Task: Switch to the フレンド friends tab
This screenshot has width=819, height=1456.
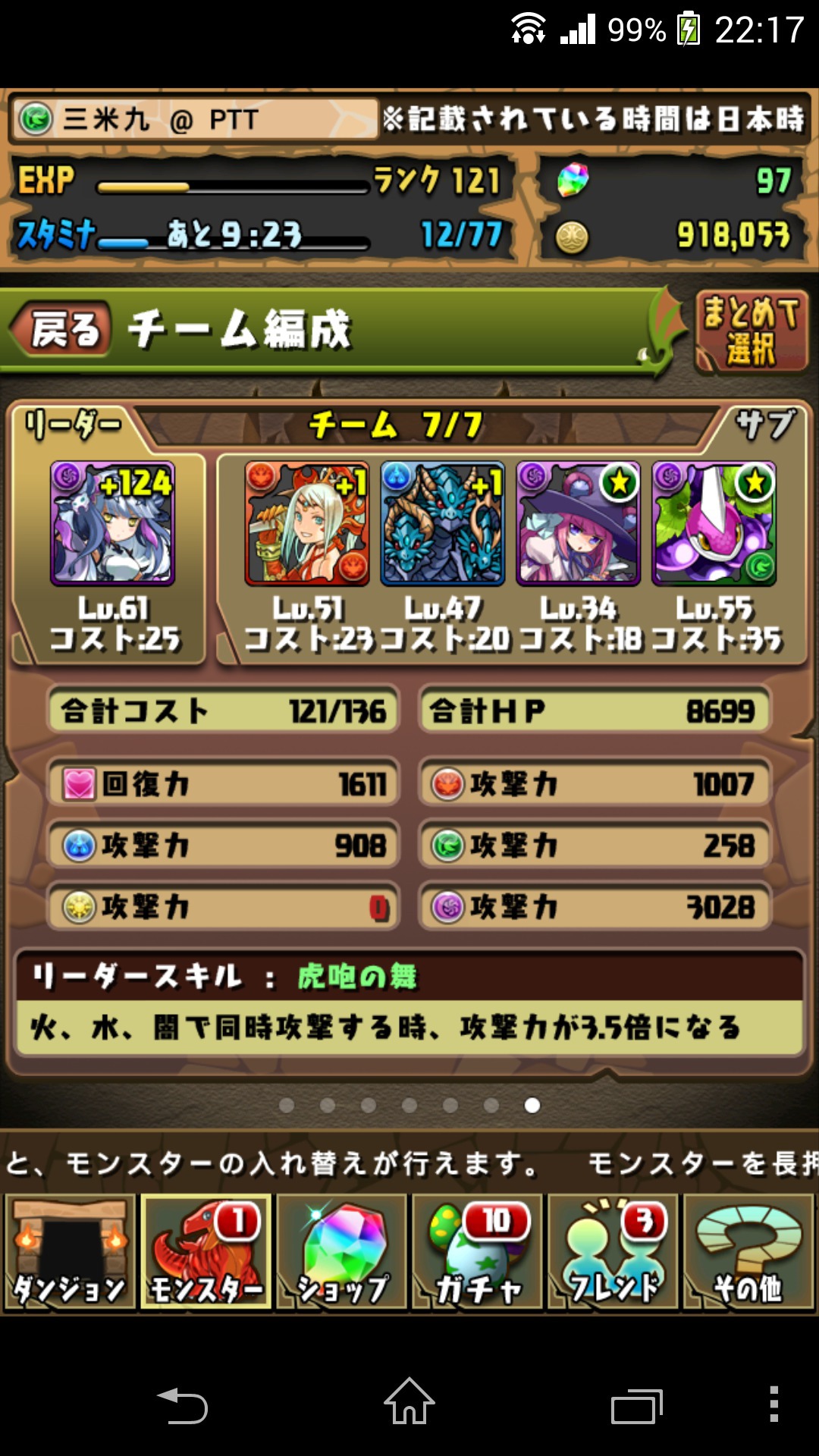Action: click(x=613, y=1252)
